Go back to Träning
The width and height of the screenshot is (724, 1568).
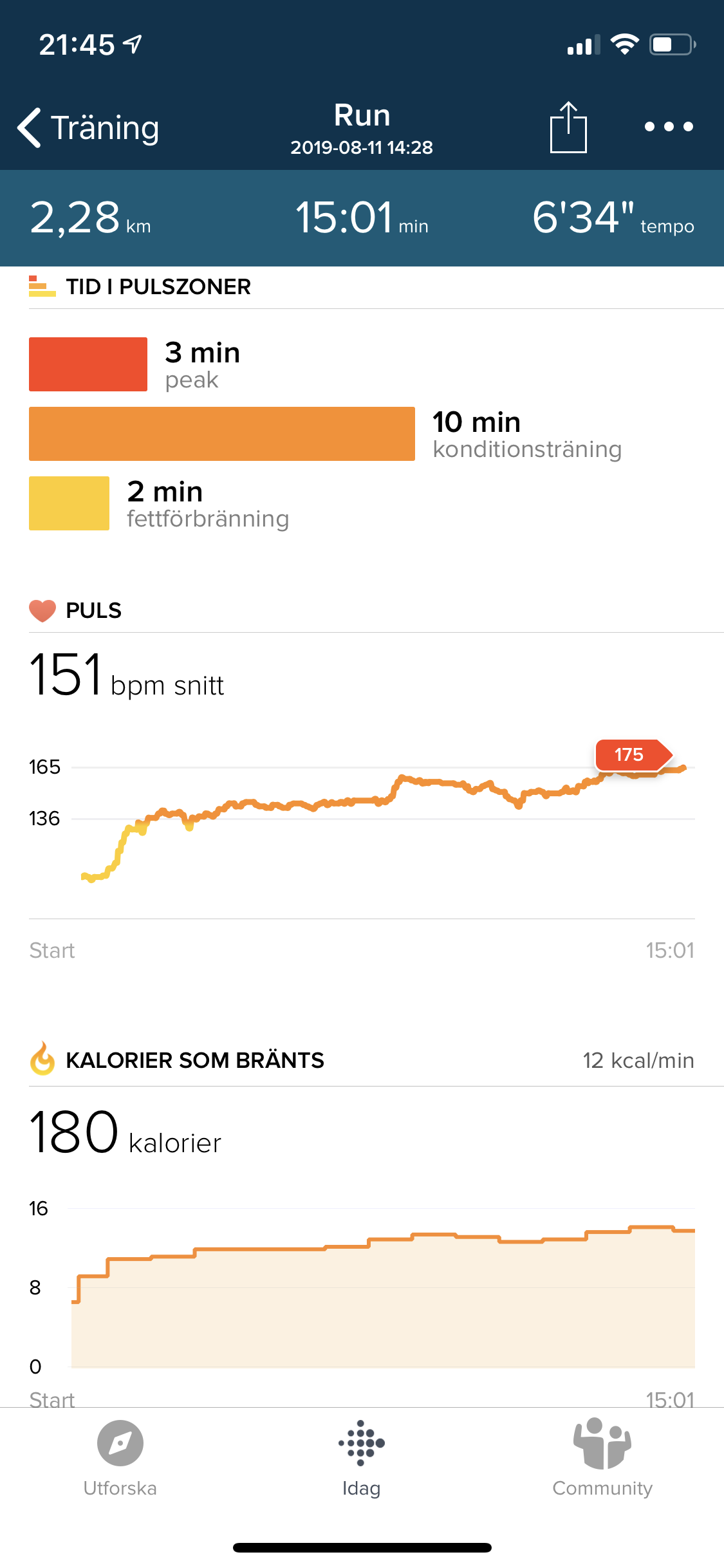[88, 127]
